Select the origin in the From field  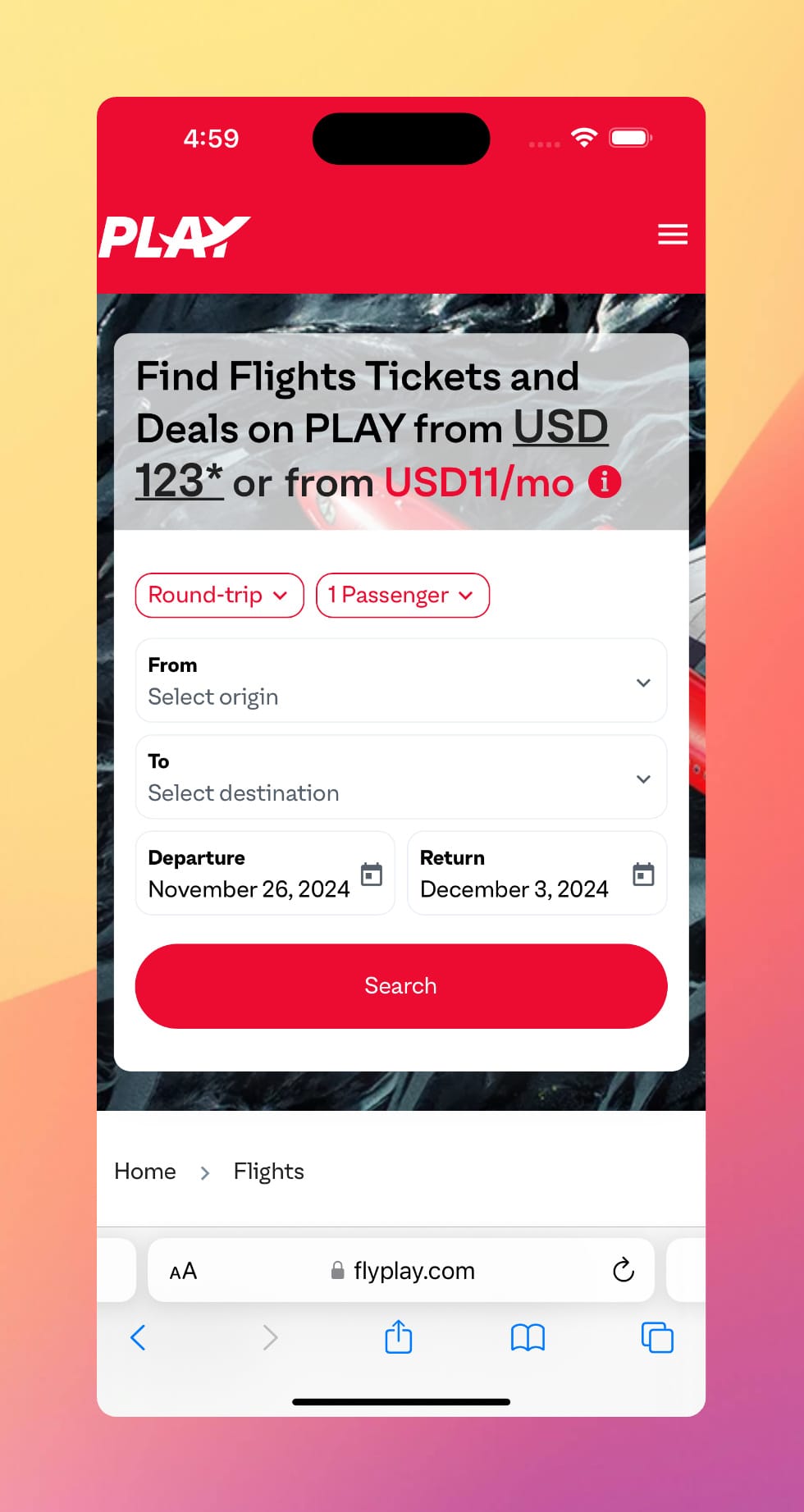[400, 681]
